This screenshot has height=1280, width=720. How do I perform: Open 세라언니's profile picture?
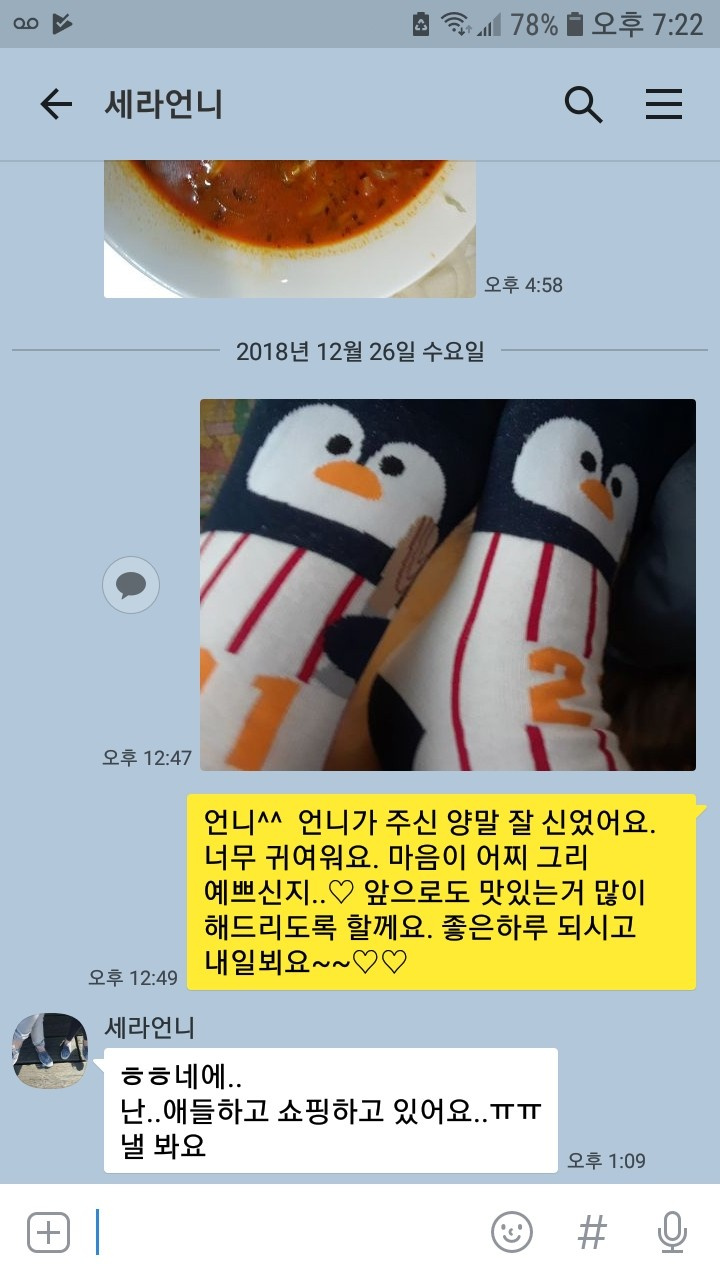50,1051
